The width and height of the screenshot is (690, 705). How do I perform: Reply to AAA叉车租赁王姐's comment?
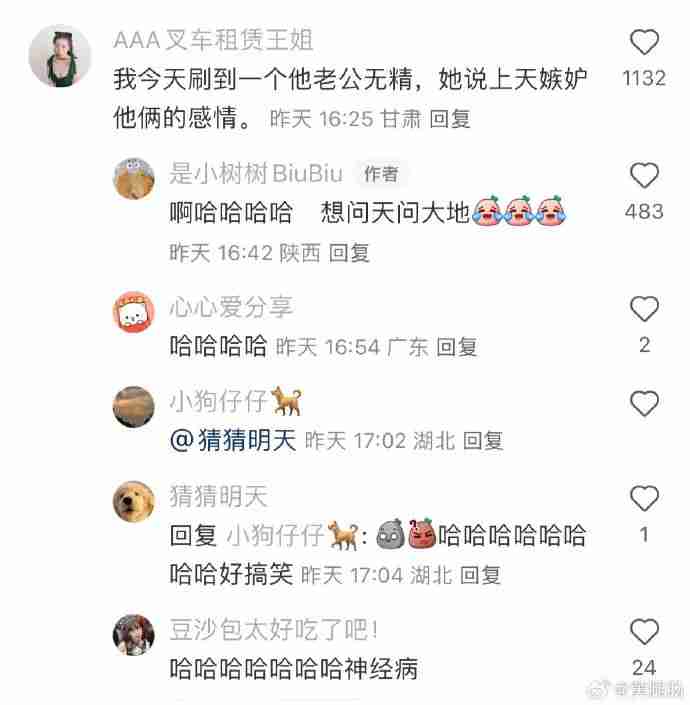point(449,119)
